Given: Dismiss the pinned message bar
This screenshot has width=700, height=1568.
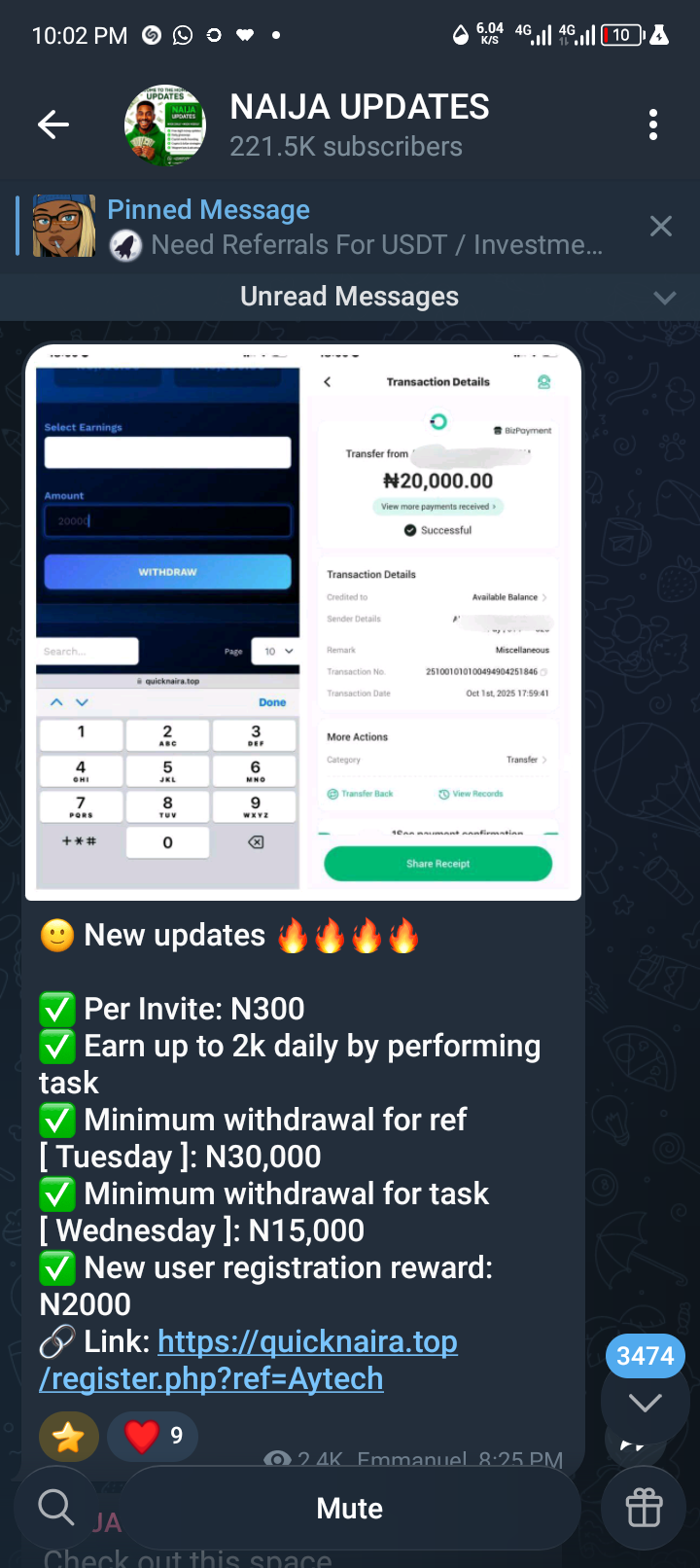Looking at the screenshot, I should (661, 227).
